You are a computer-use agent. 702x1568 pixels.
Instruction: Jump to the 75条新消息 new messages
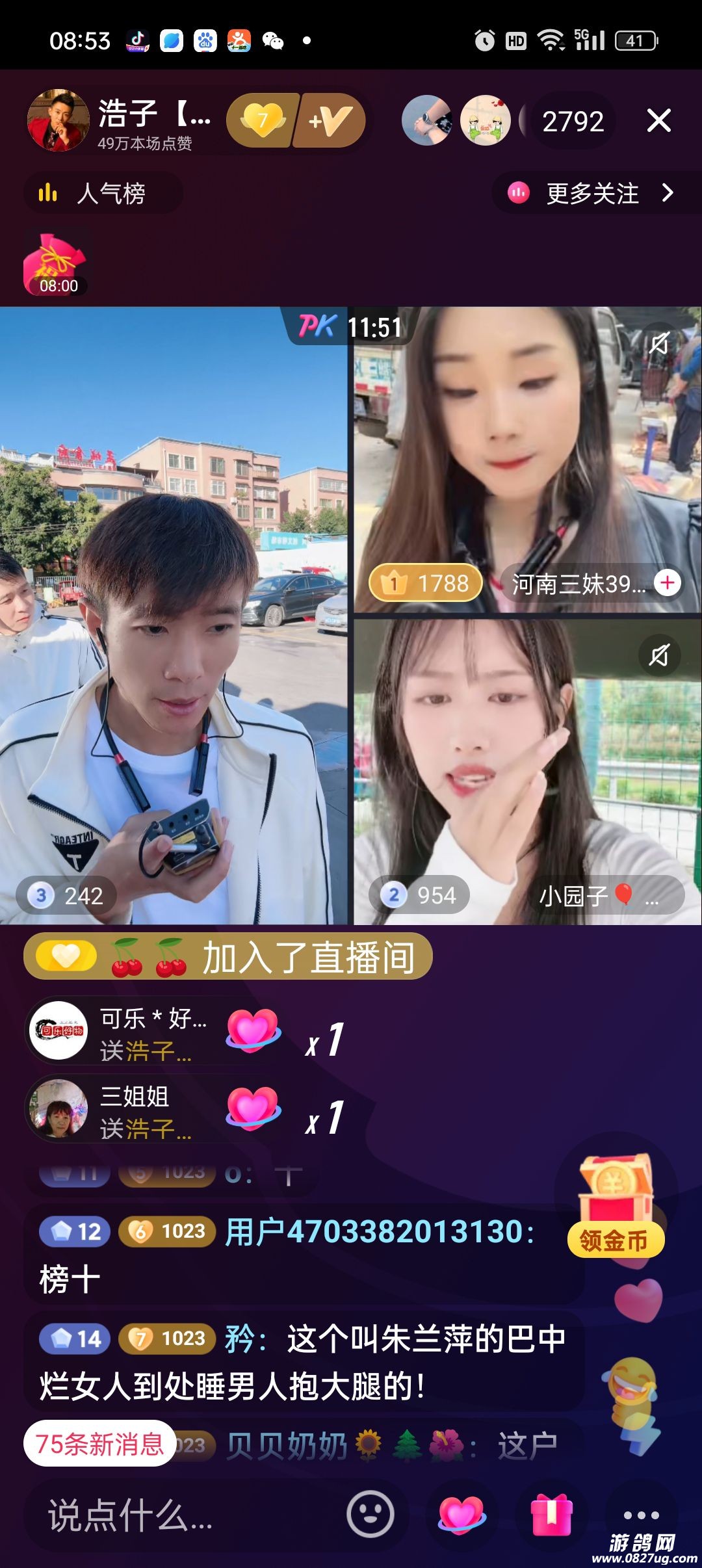point(99,1444)
